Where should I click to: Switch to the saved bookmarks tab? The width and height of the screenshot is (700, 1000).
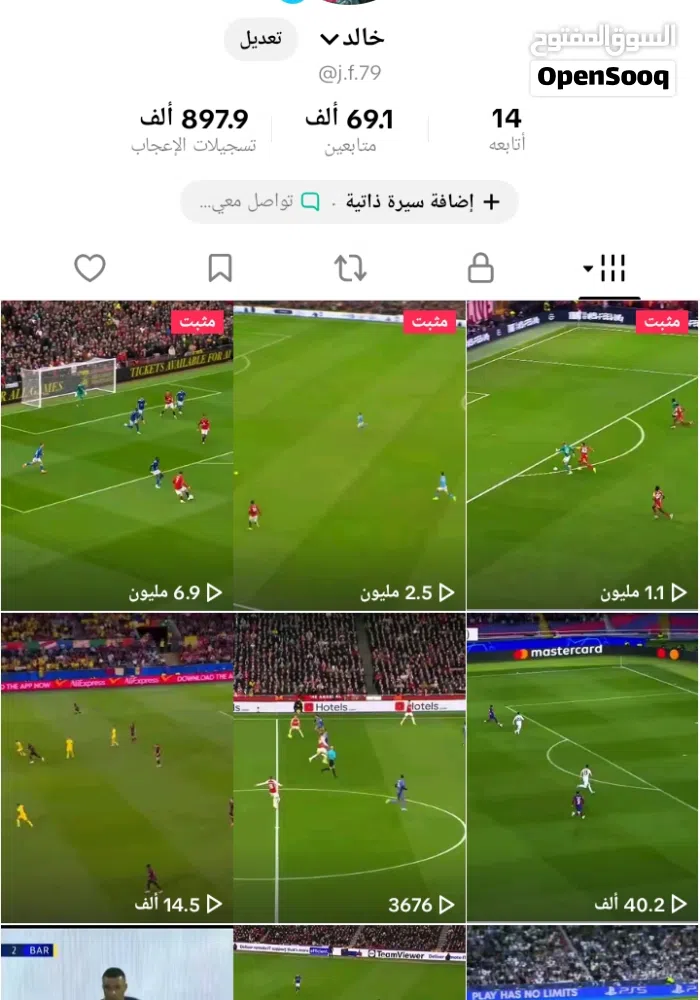pos(220,268)
